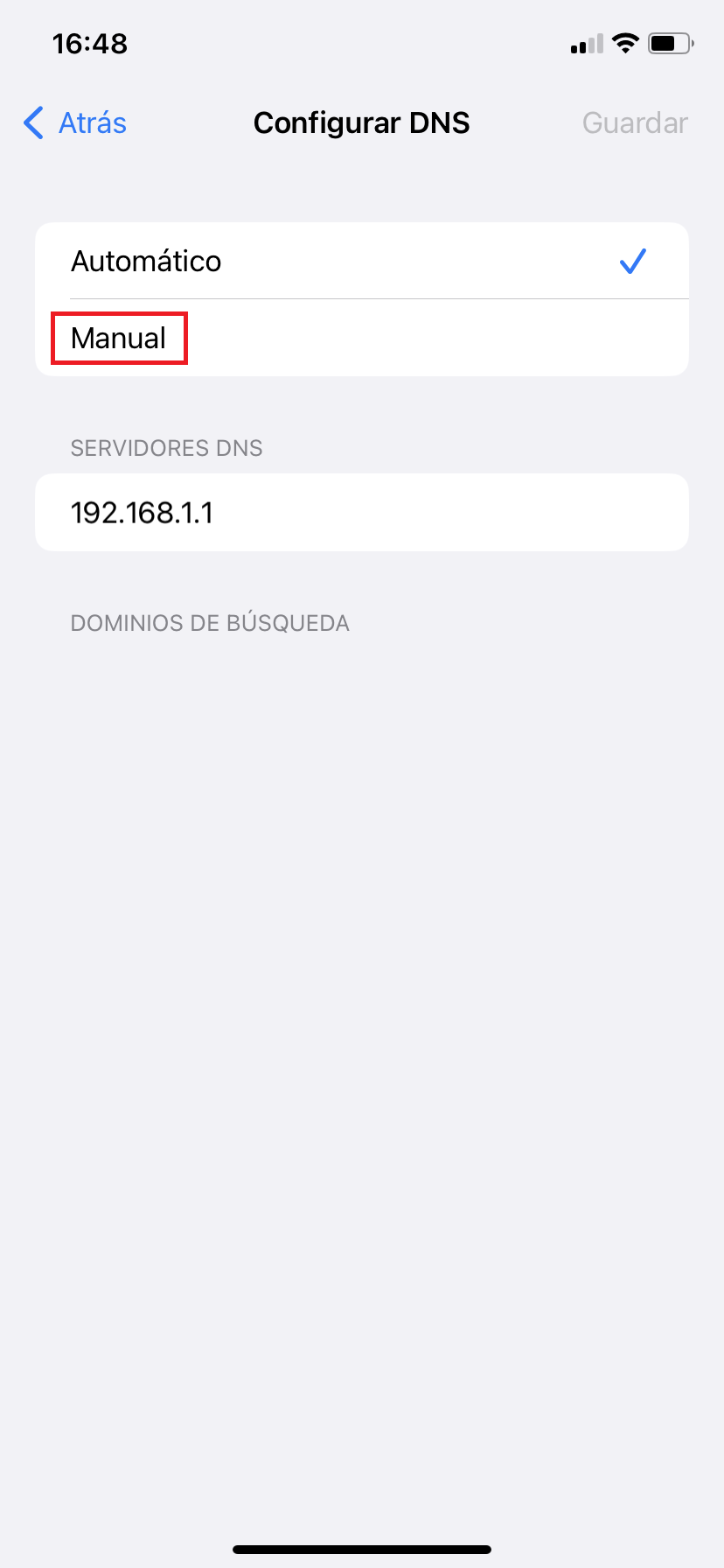Tap Atrás to go back
Viewport: 724px width, 1568px height.
[x=90, y=123]
